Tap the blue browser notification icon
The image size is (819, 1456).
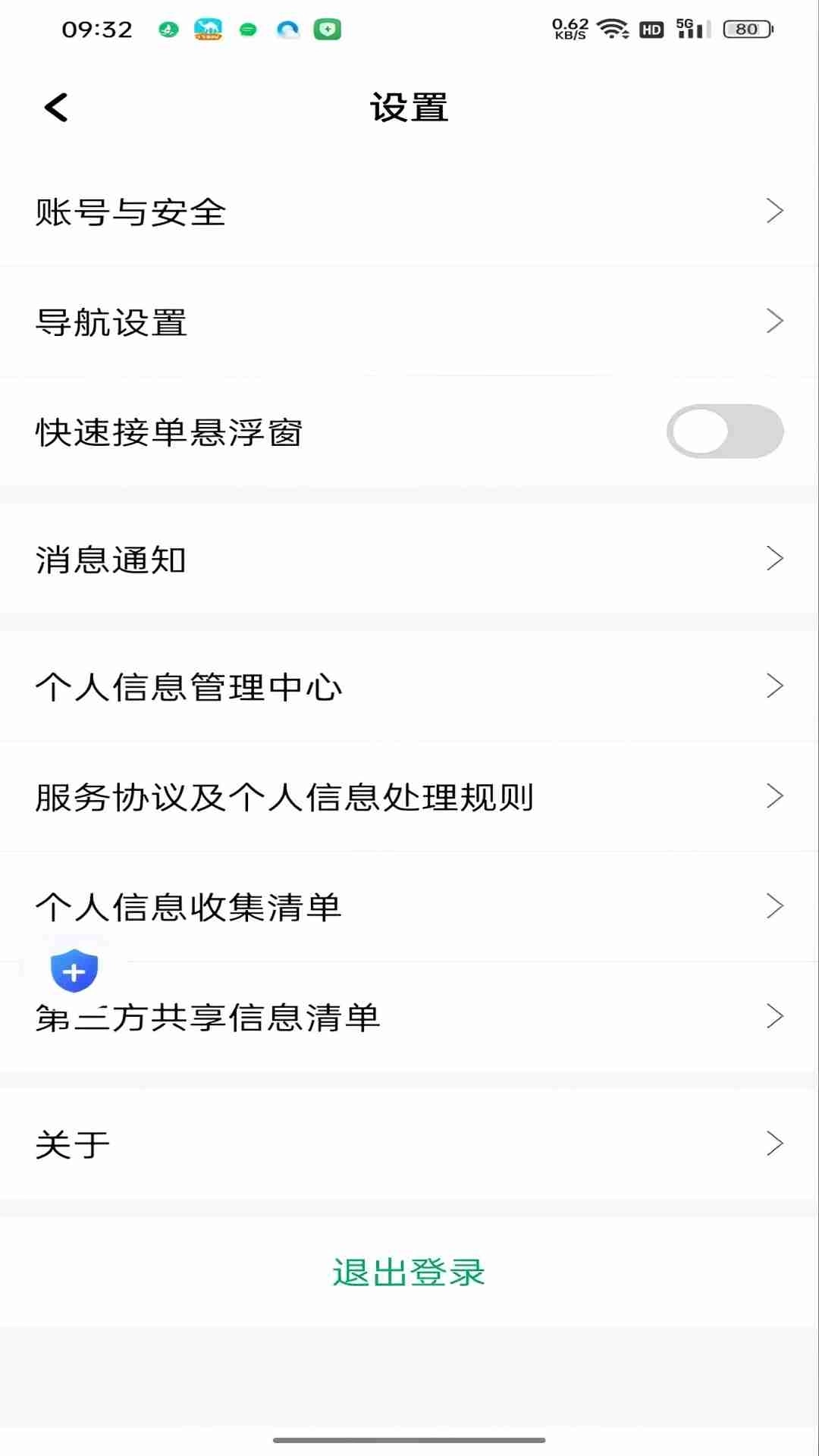tap(288, 30)
